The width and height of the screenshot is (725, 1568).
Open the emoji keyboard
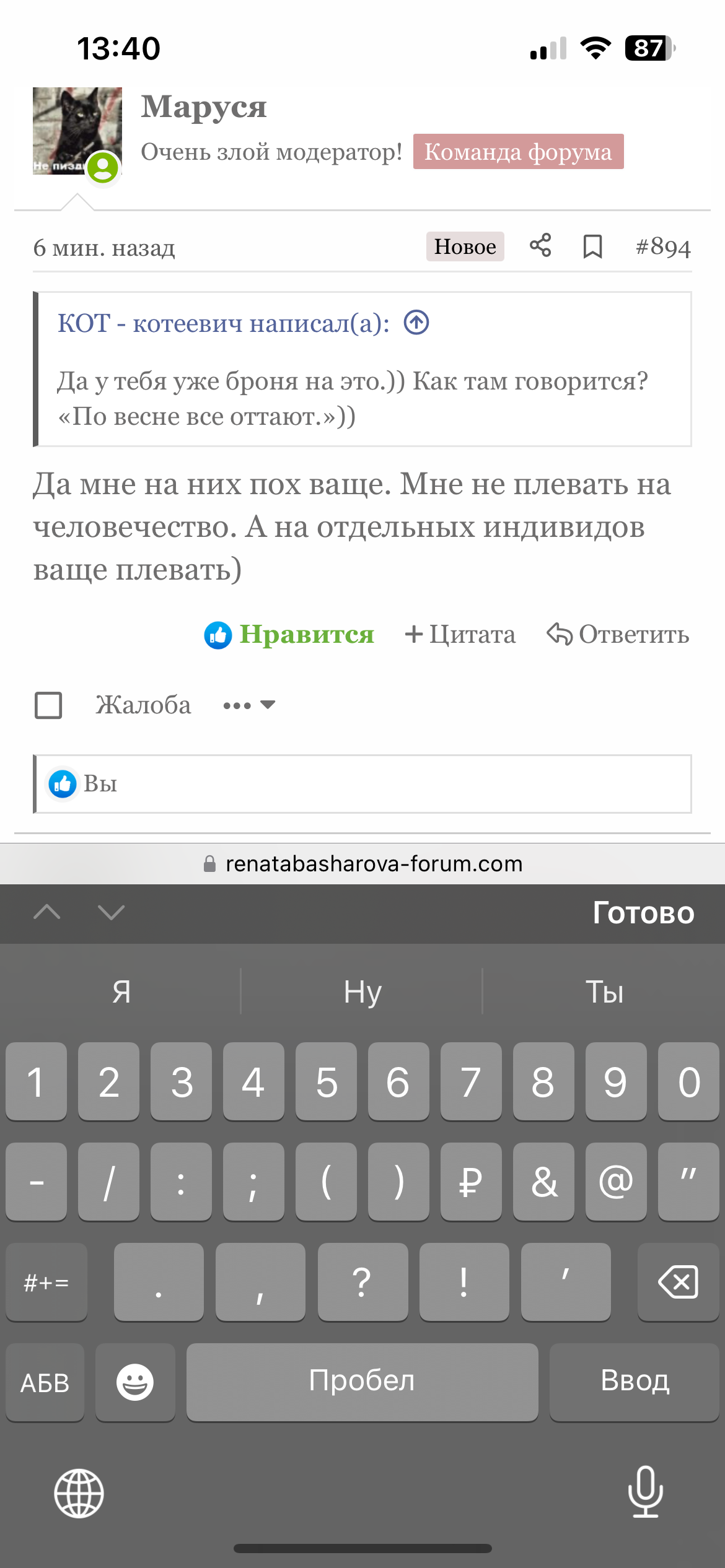point(135,1382)
